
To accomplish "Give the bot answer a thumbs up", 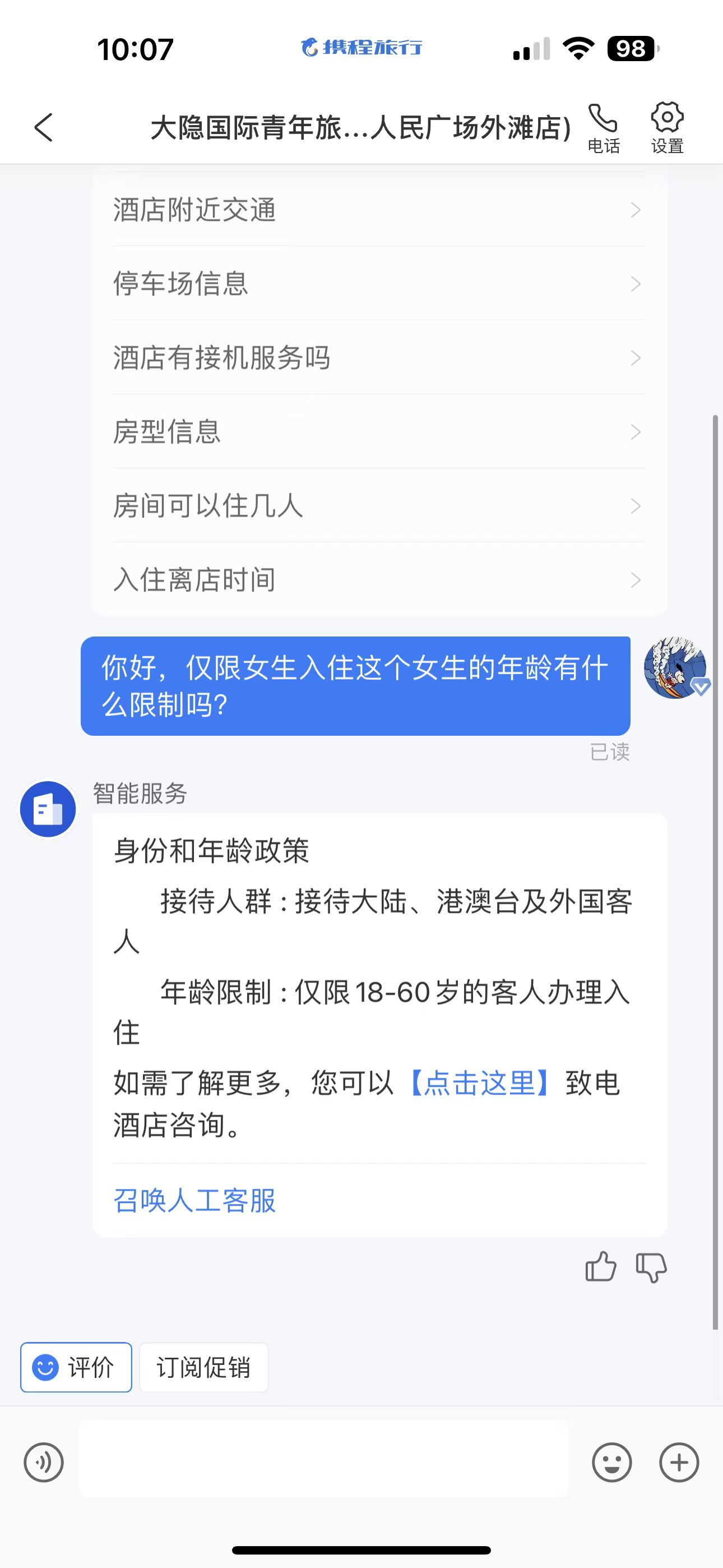I will pos(601,1267).
